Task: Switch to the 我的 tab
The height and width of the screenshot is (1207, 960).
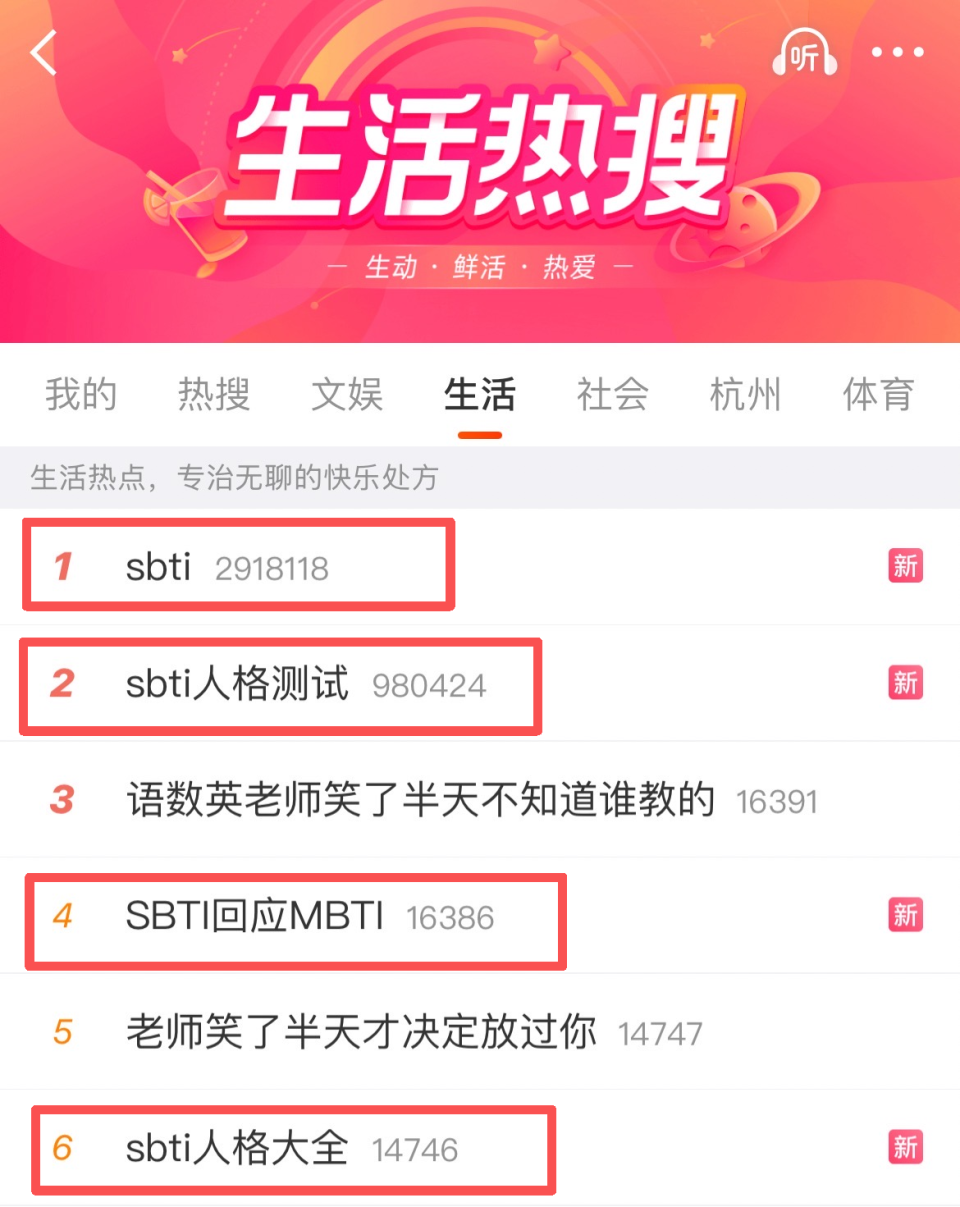Action: pos(80,396)
